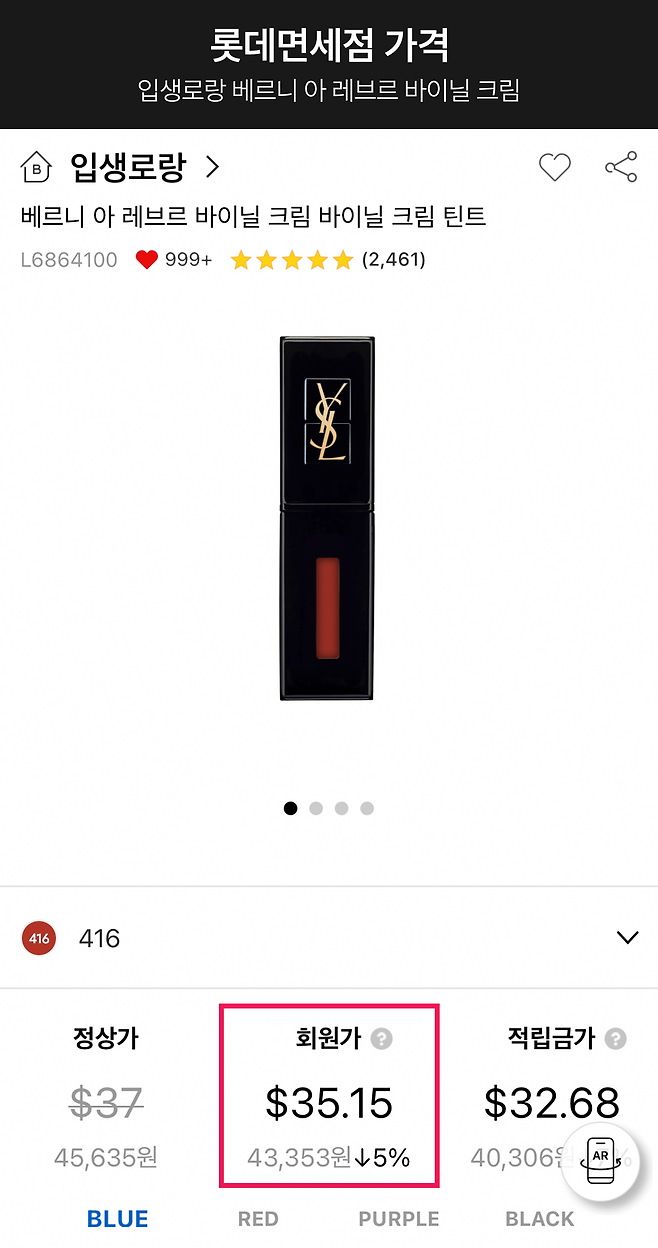
Task: Switch to the RED membership tier
Action: 258,1219
